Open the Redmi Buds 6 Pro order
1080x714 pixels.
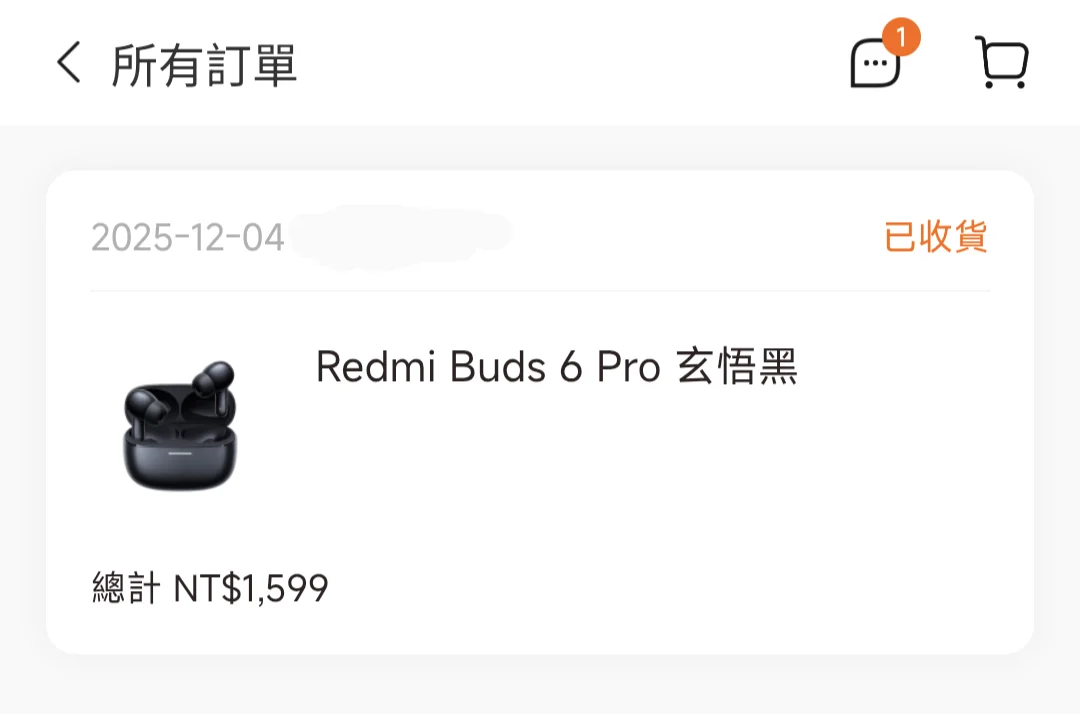555,369
